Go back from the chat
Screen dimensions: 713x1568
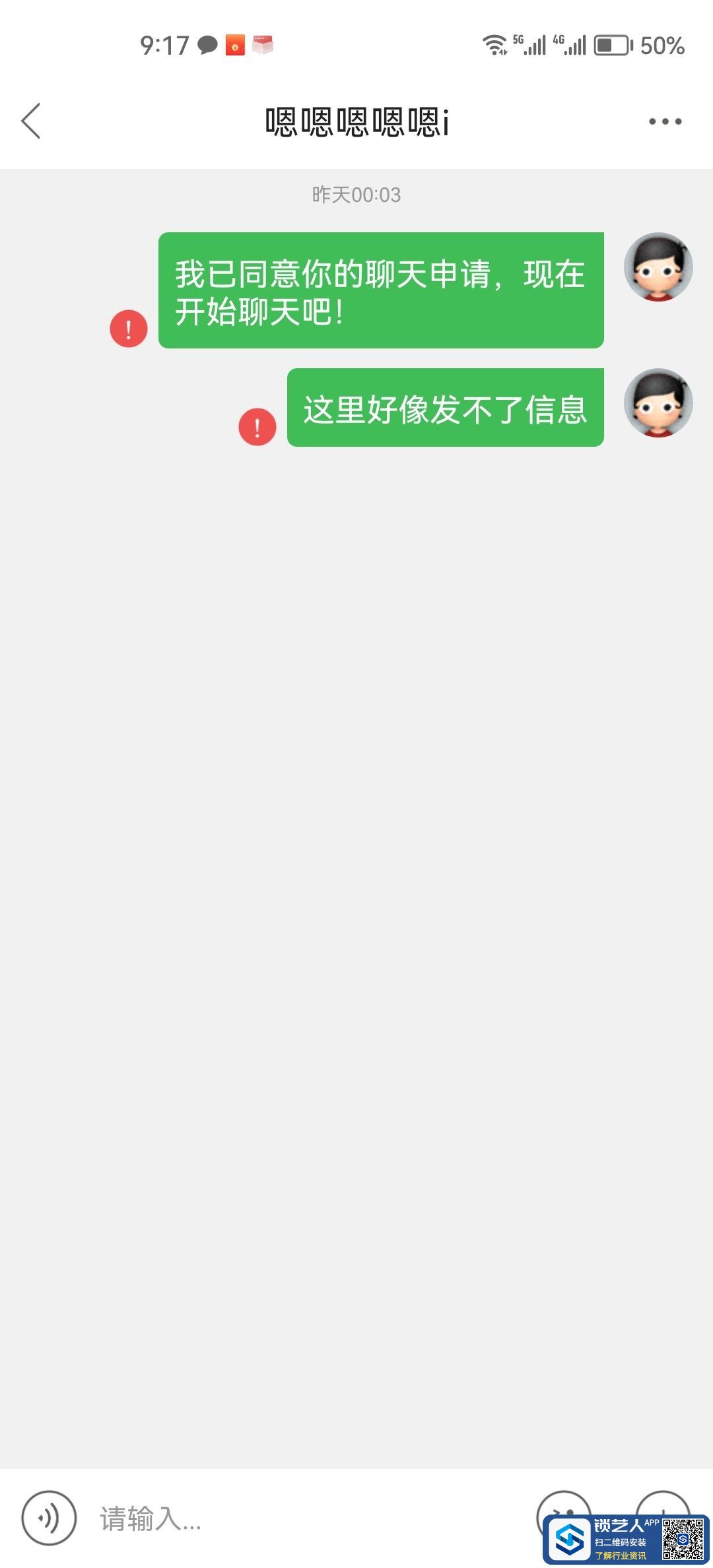point(31,121)
